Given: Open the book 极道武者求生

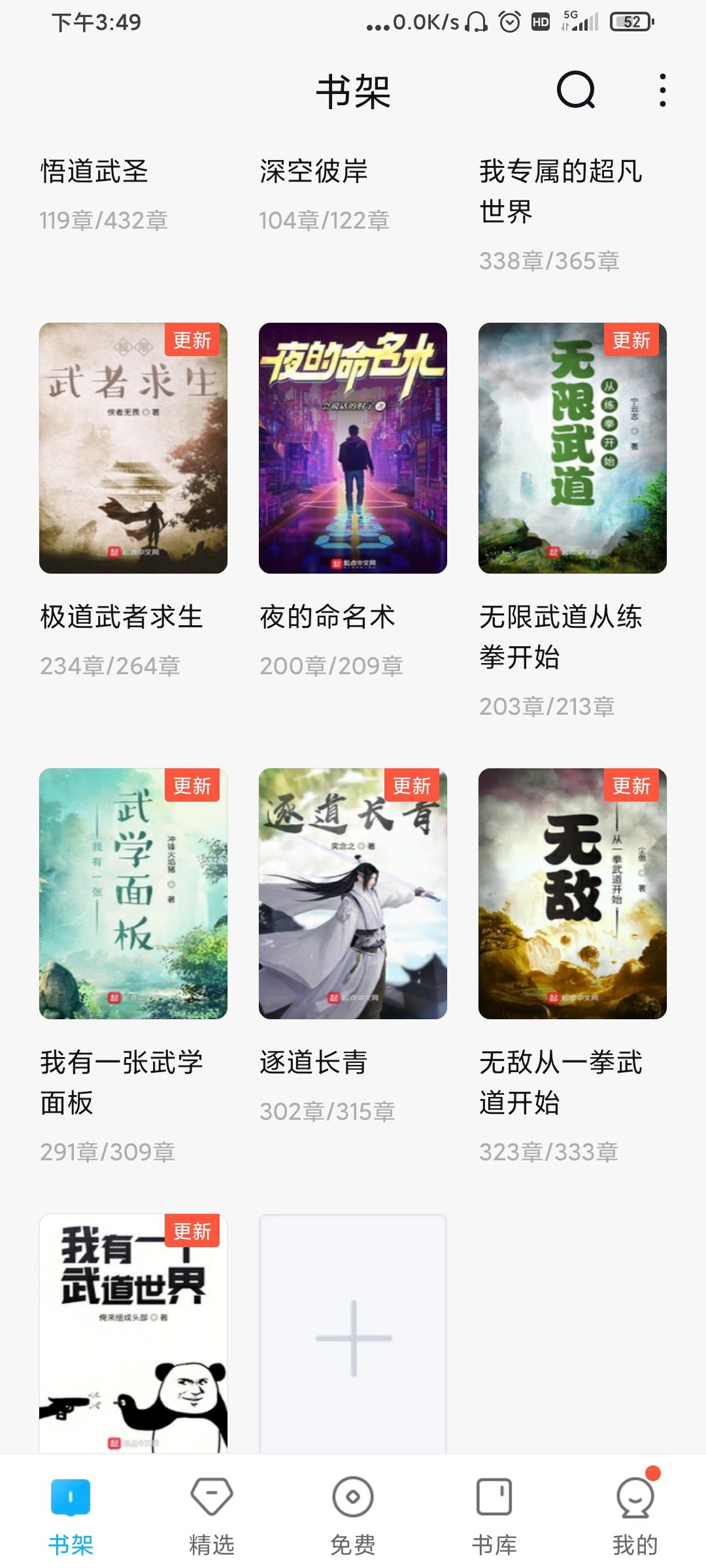Looking at the screenshot, I should click(133, 448).
